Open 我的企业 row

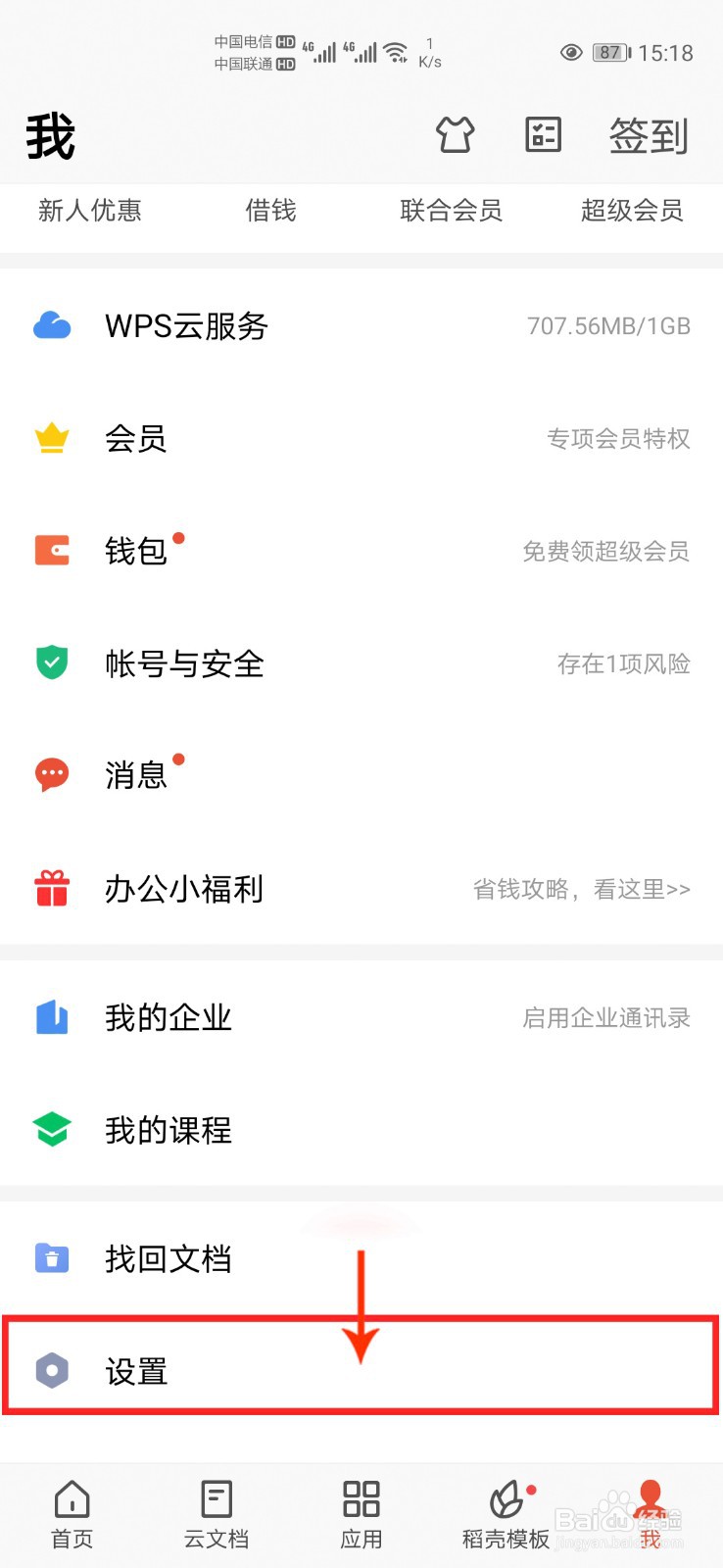point(361,1018)
